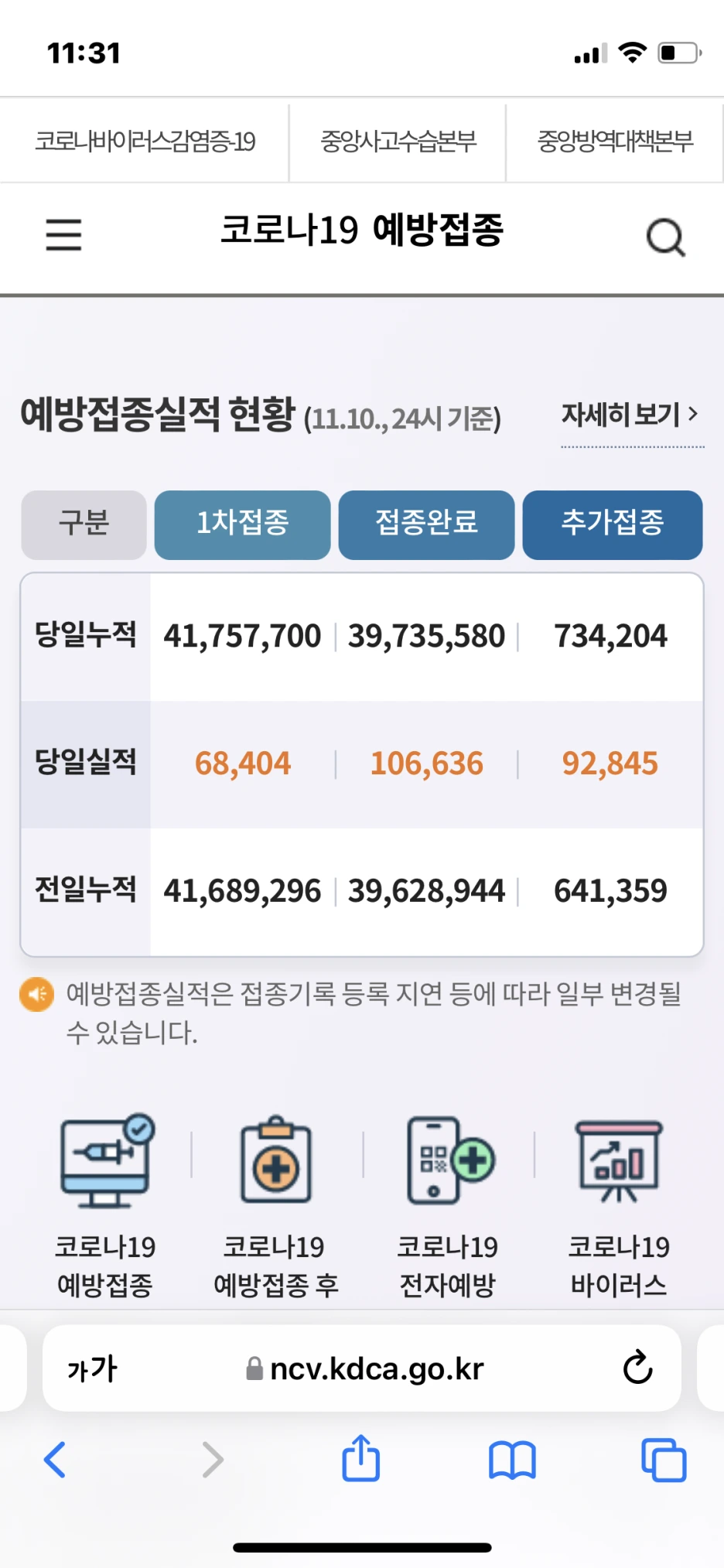
Task: Open the search magnifier icon
Action: tap(666, 236)
